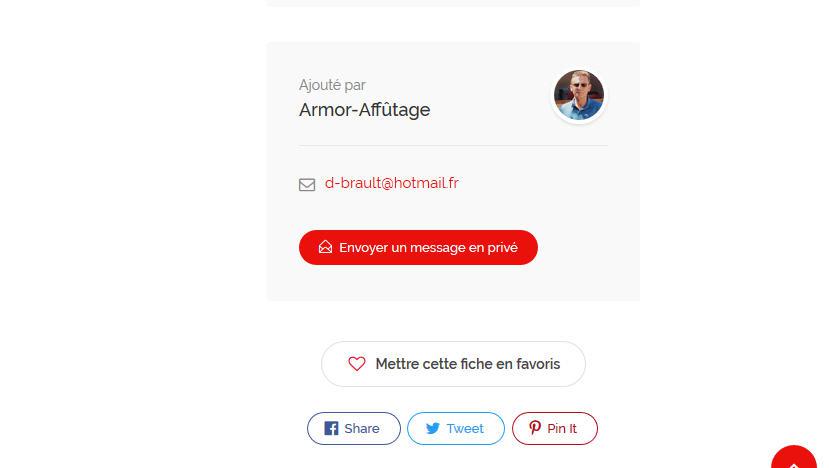Tweet this listing
Viewport: 829px width, 468px height.
pyautogui.click(x=455, y=429)
